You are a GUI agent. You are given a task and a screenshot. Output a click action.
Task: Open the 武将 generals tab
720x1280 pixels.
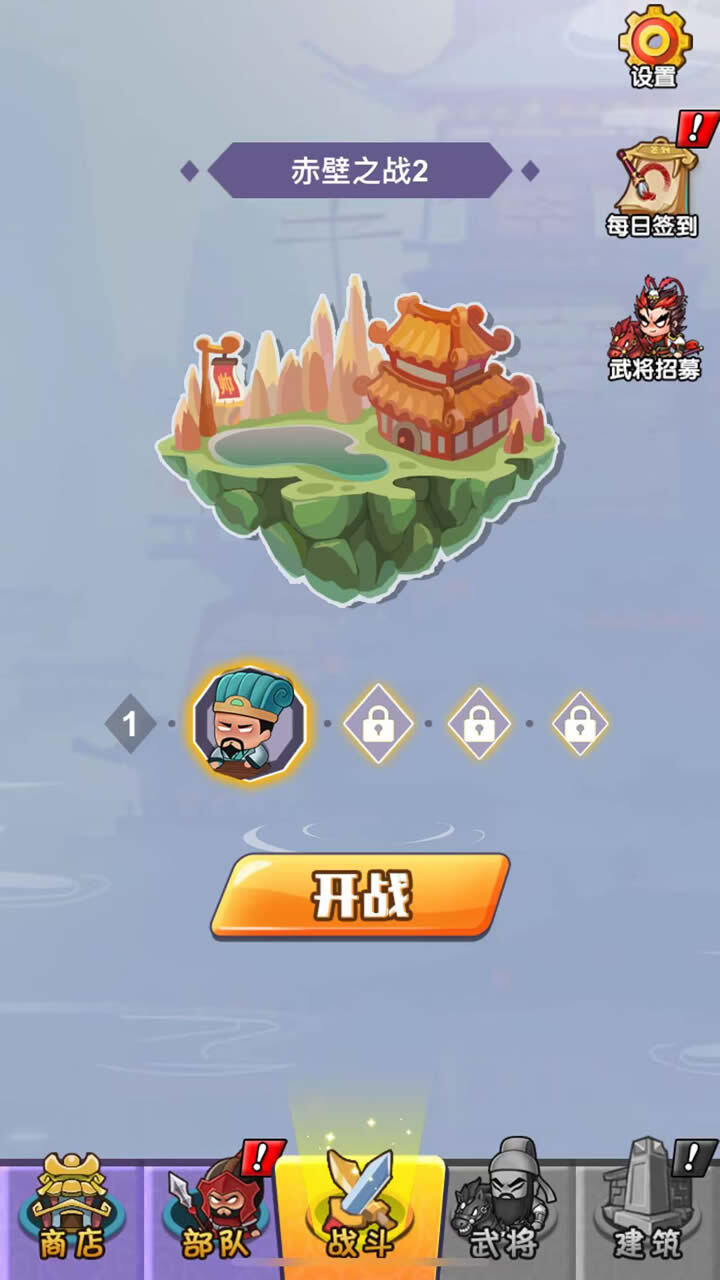coord(505,1211)
